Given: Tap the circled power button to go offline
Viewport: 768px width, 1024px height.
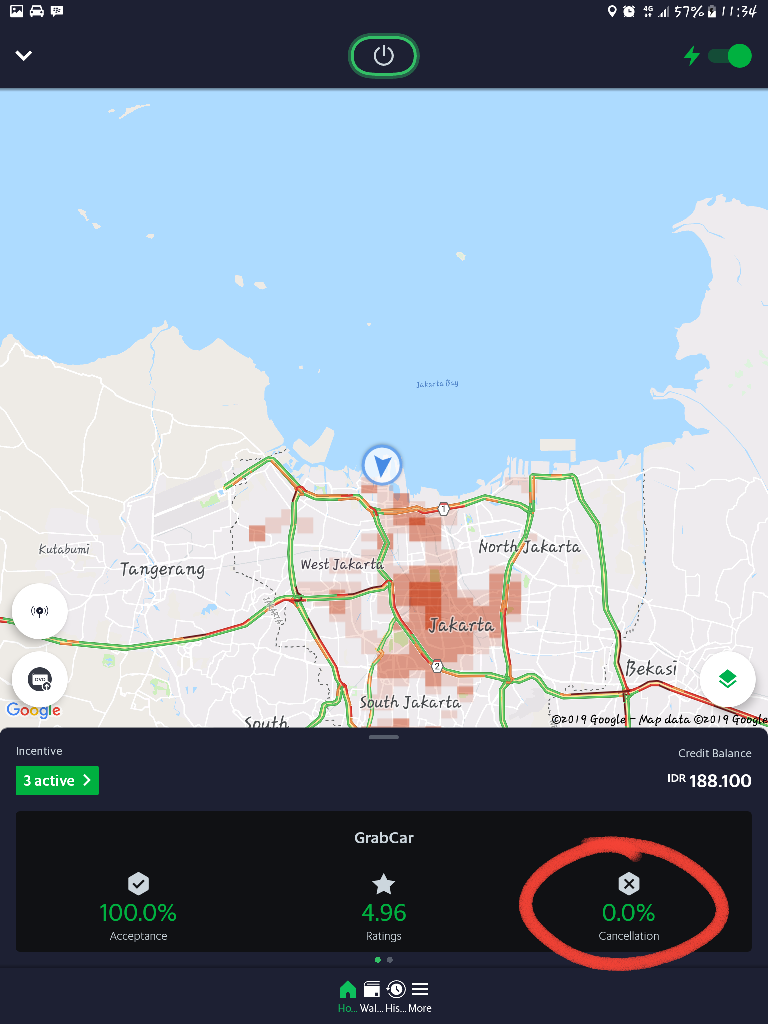Looking at the screenshot, I should (x=384, y=56).
